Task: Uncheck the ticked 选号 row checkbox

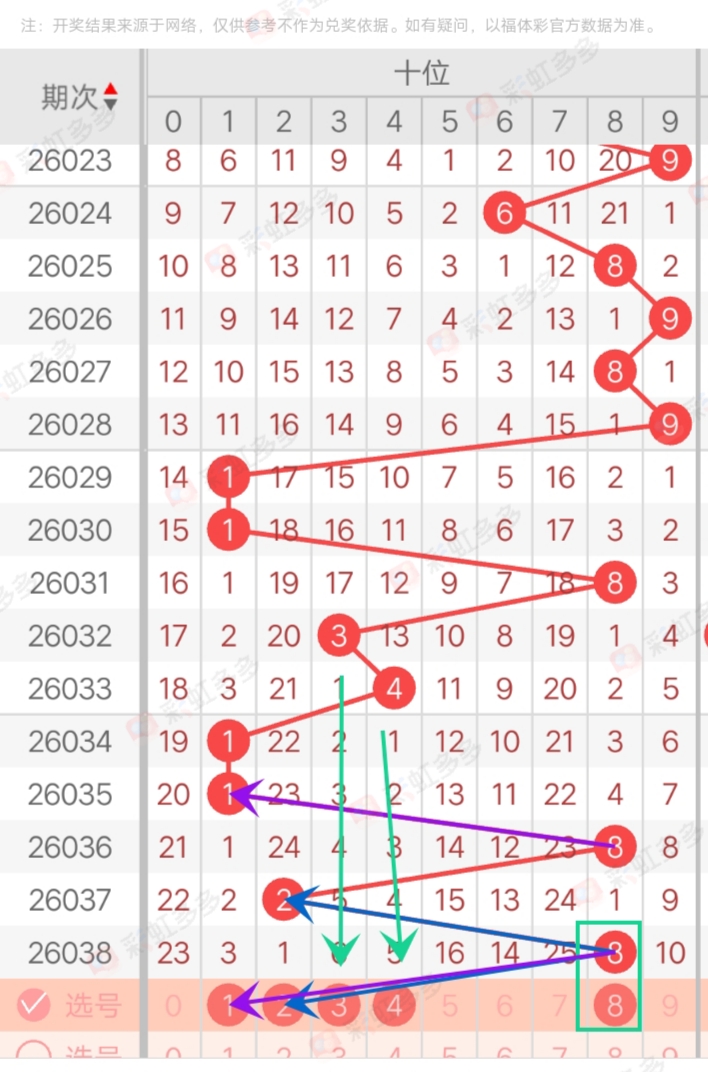Action: point(34,1005)
